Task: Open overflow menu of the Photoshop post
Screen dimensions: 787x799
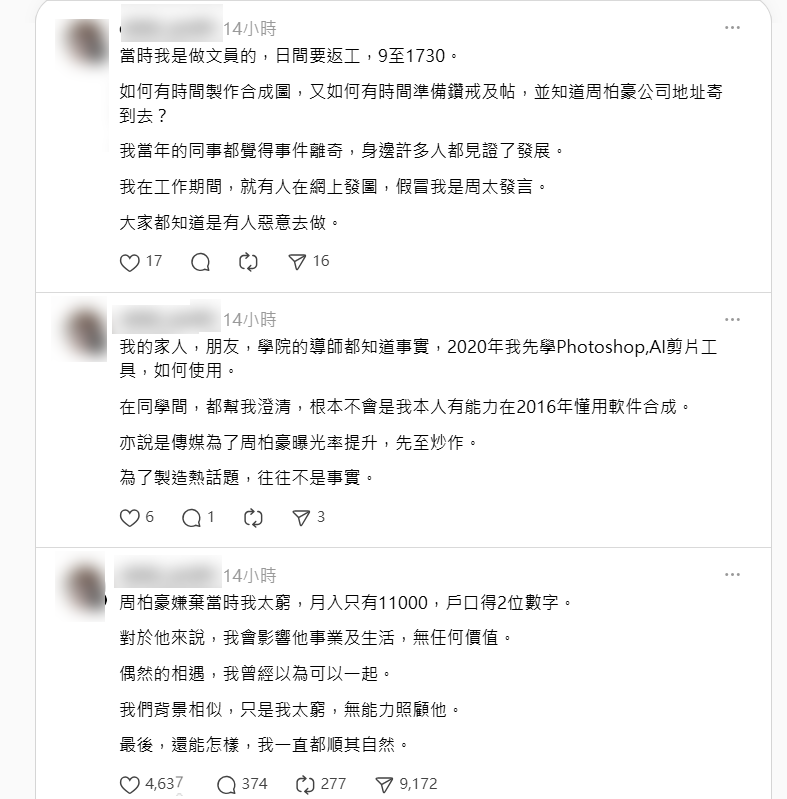Action: (x=733, y=320)
